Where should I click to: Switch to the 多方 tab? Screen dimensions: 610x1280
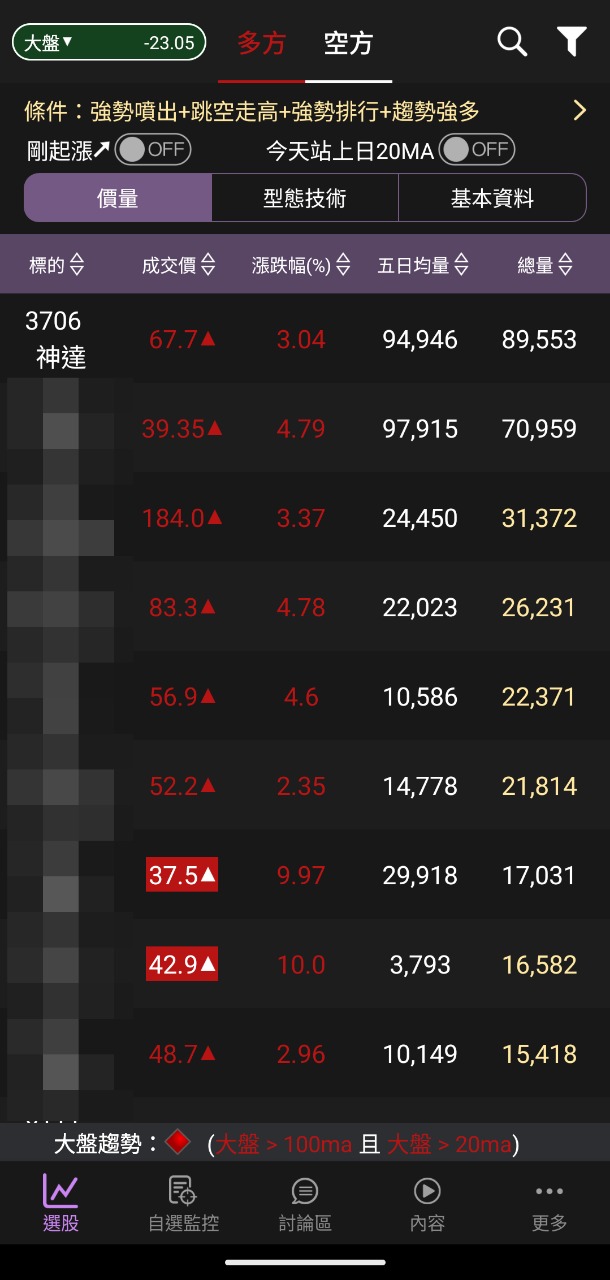click(261, 44)
